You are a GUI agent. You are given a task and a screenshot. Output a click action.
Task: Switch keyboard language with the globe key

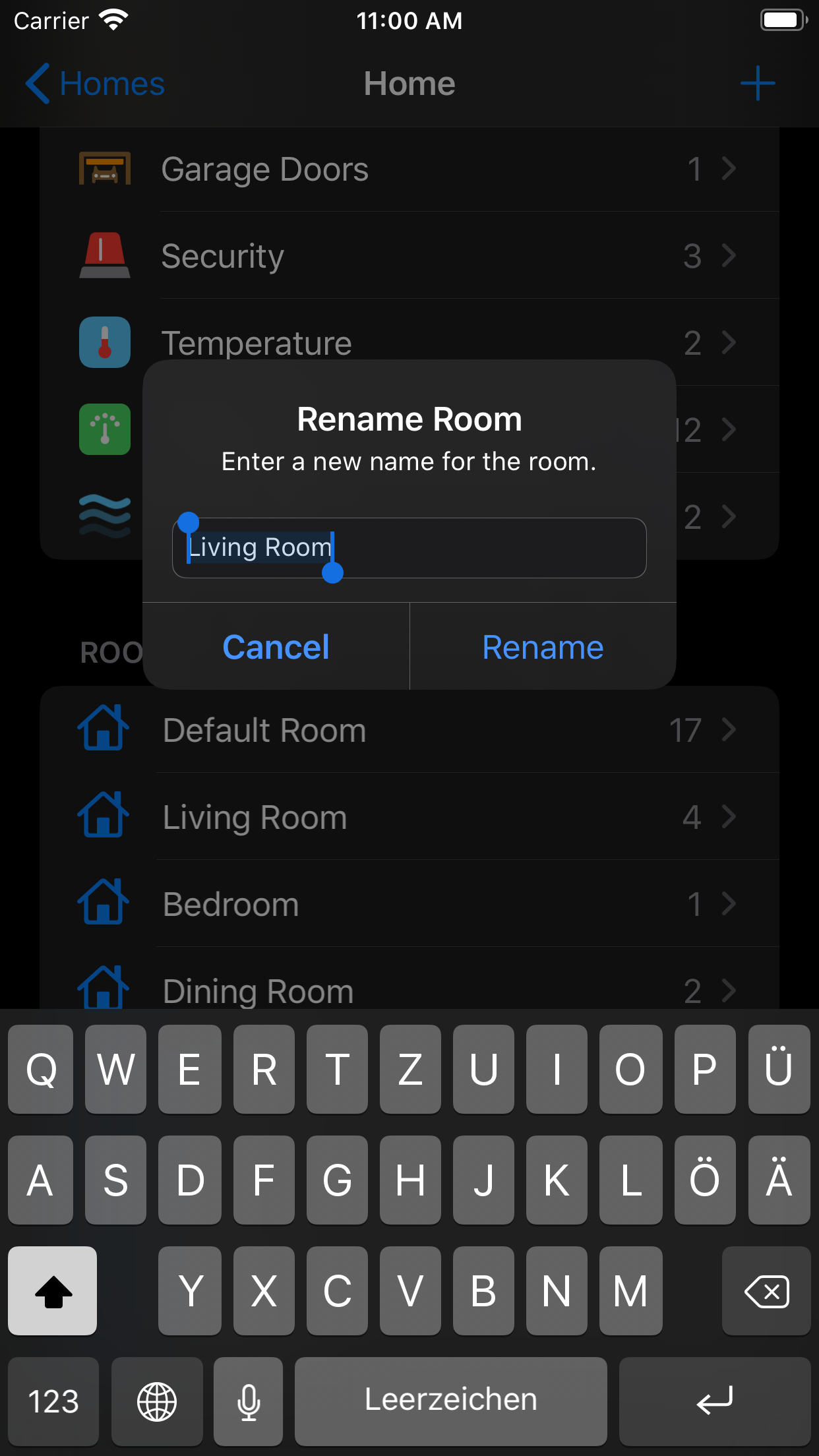(157, 1401)
